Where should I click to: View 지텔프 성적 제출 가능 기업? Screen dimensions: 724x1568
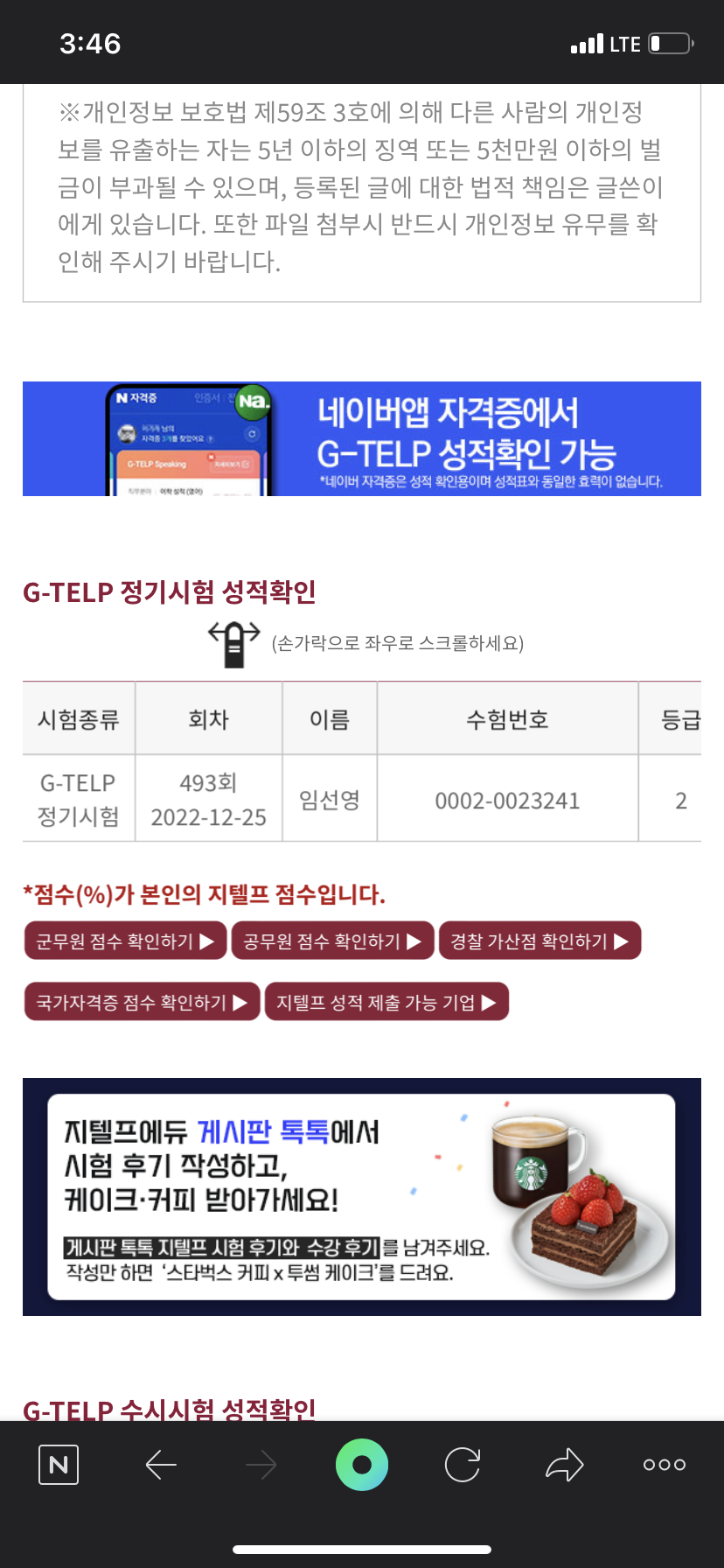pyautogui.click(x=386, y=1002)
